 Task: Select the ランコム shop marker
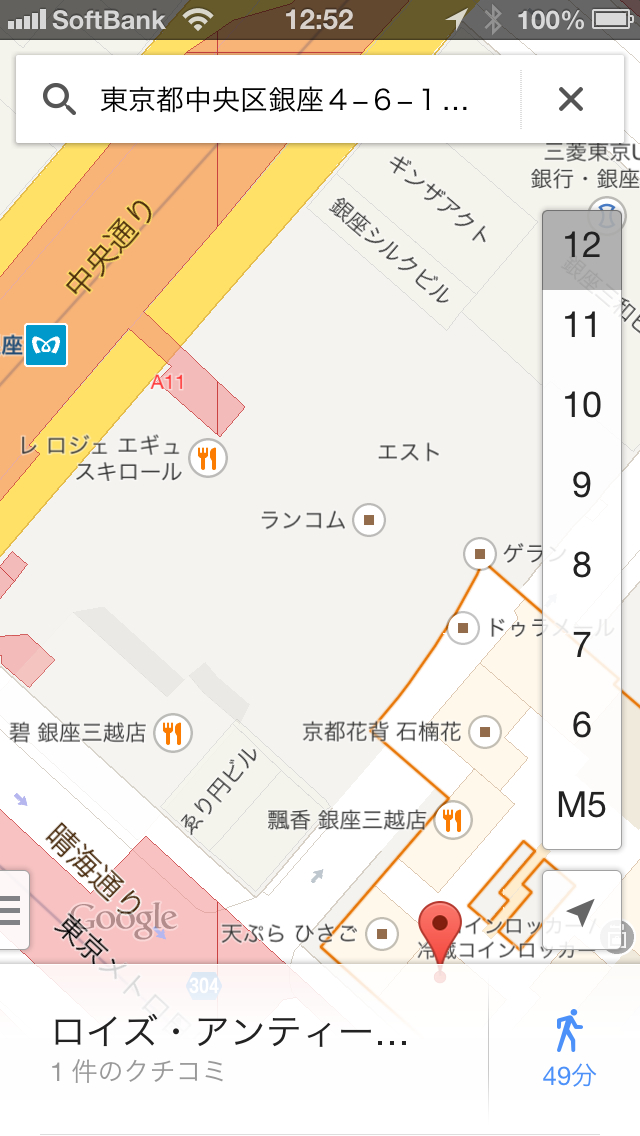point(370,520)
